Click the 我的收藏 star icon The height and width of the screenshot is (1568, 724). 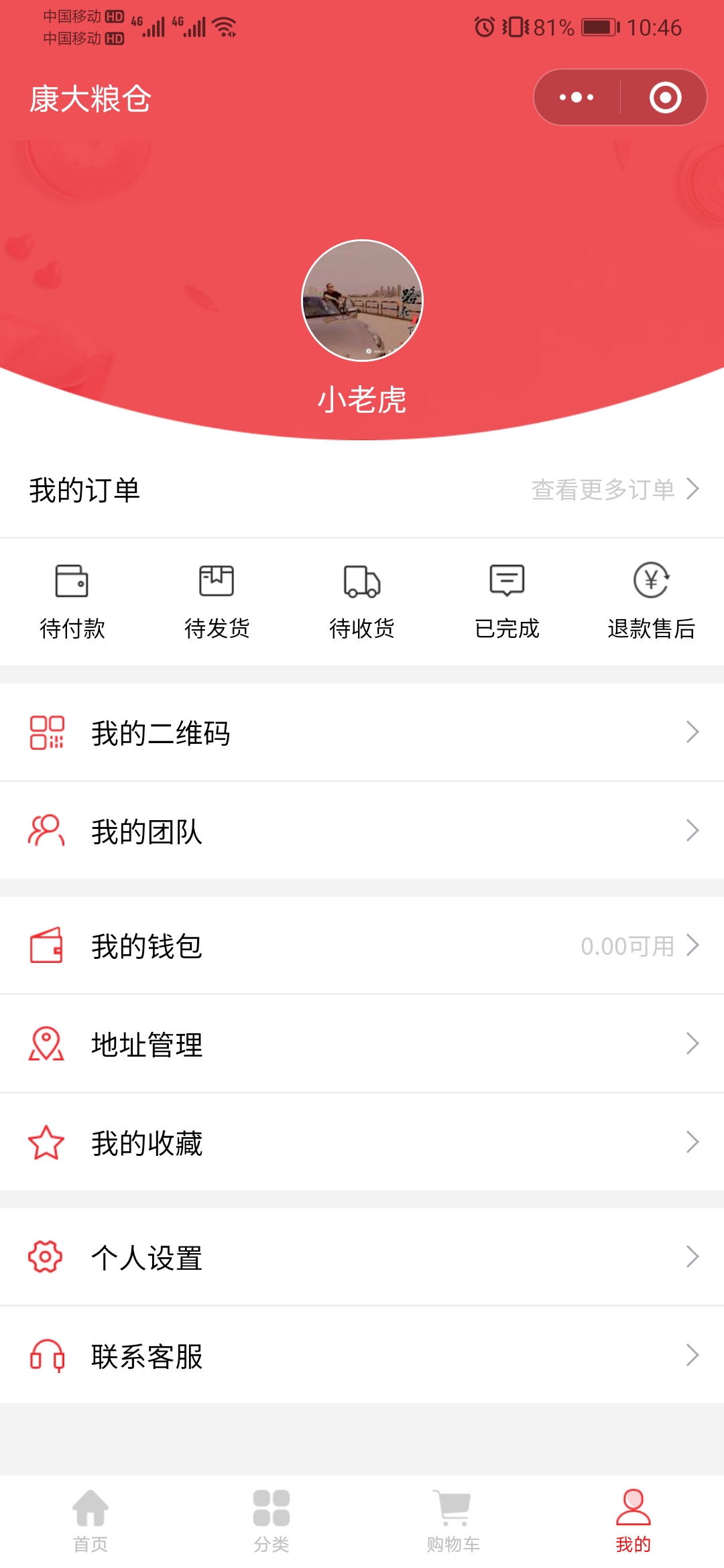[46, 1142]
